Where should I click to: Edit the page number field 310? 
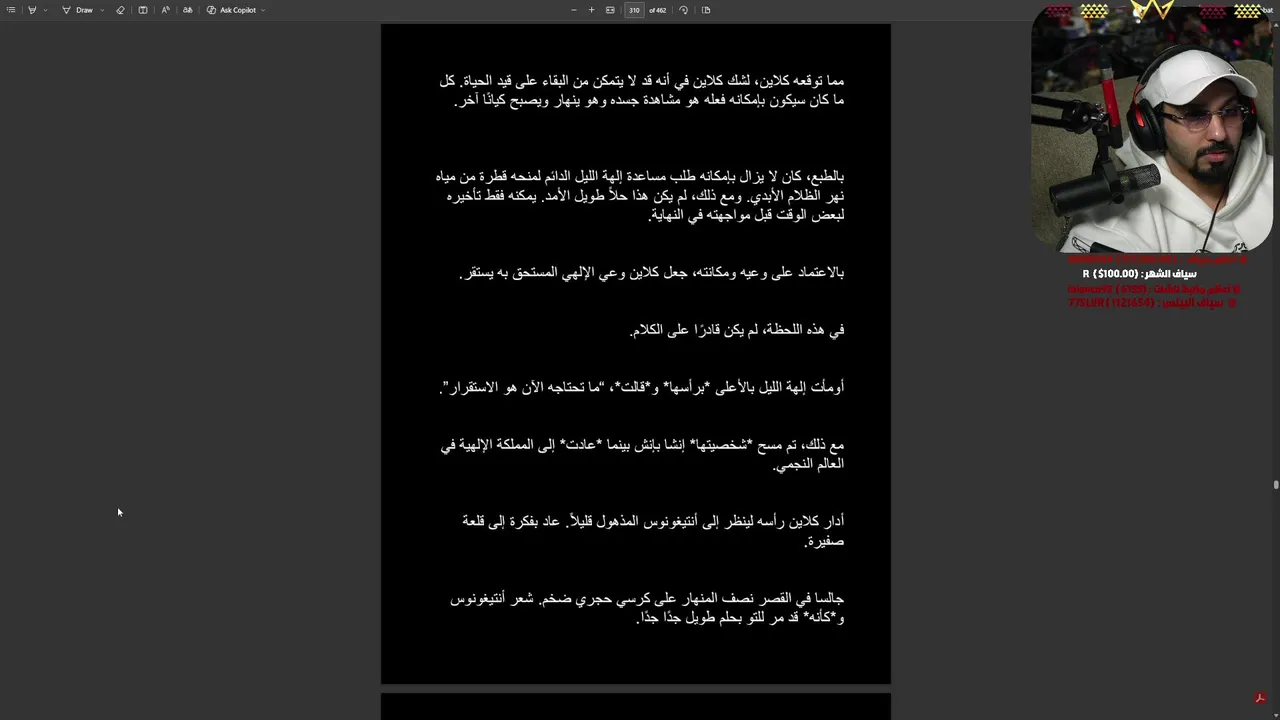click(634, 10)
